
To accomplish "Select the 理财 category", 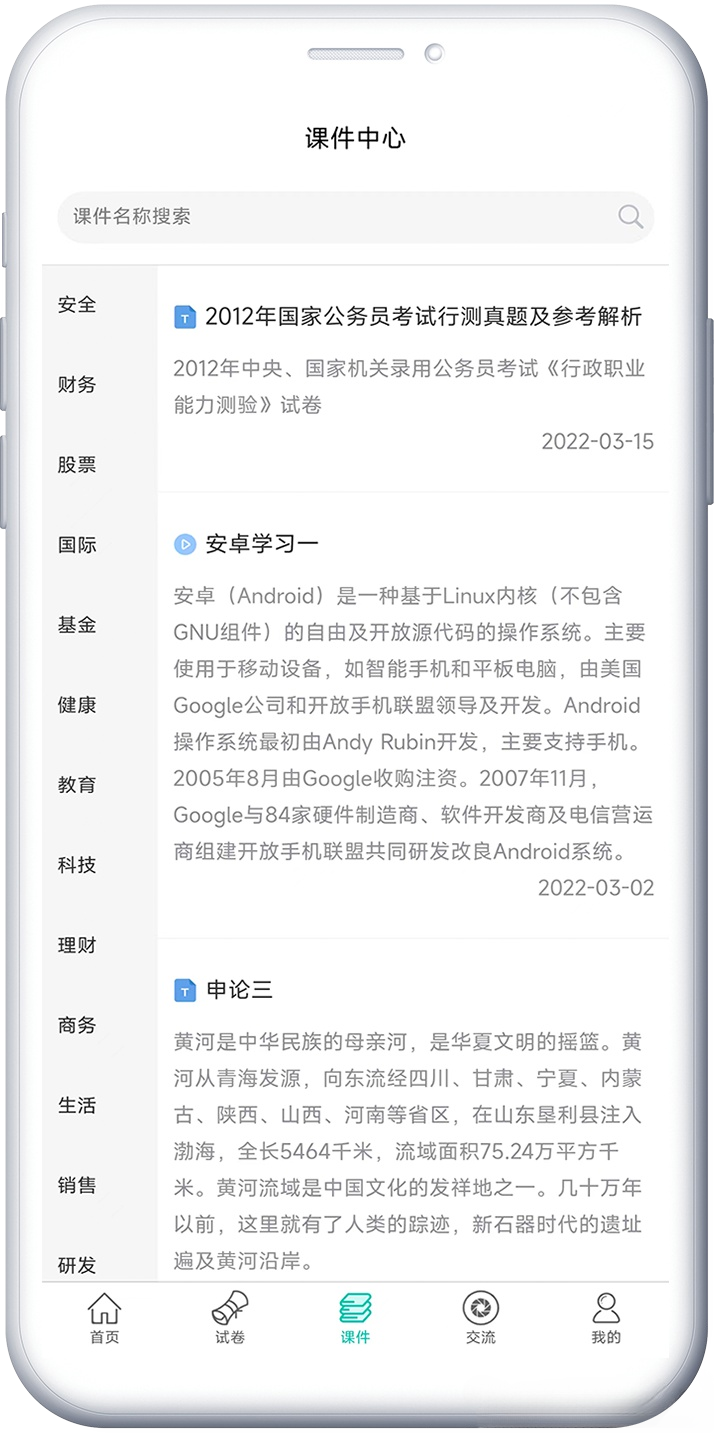I will coord(77,944).
